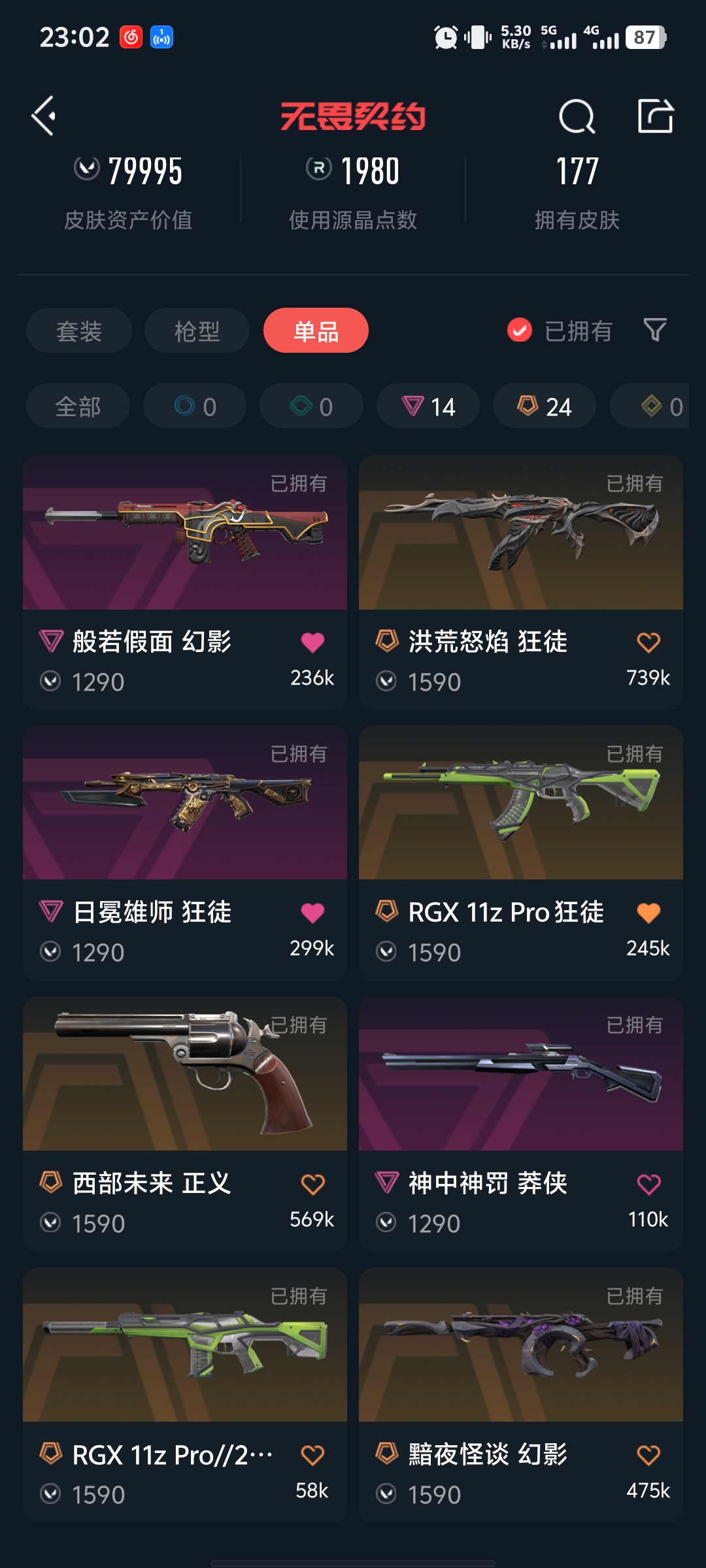
Task: Open the 黯夜怪谈 幻影 skin card
Action: pyautogui.click(x=521, y=1346)
